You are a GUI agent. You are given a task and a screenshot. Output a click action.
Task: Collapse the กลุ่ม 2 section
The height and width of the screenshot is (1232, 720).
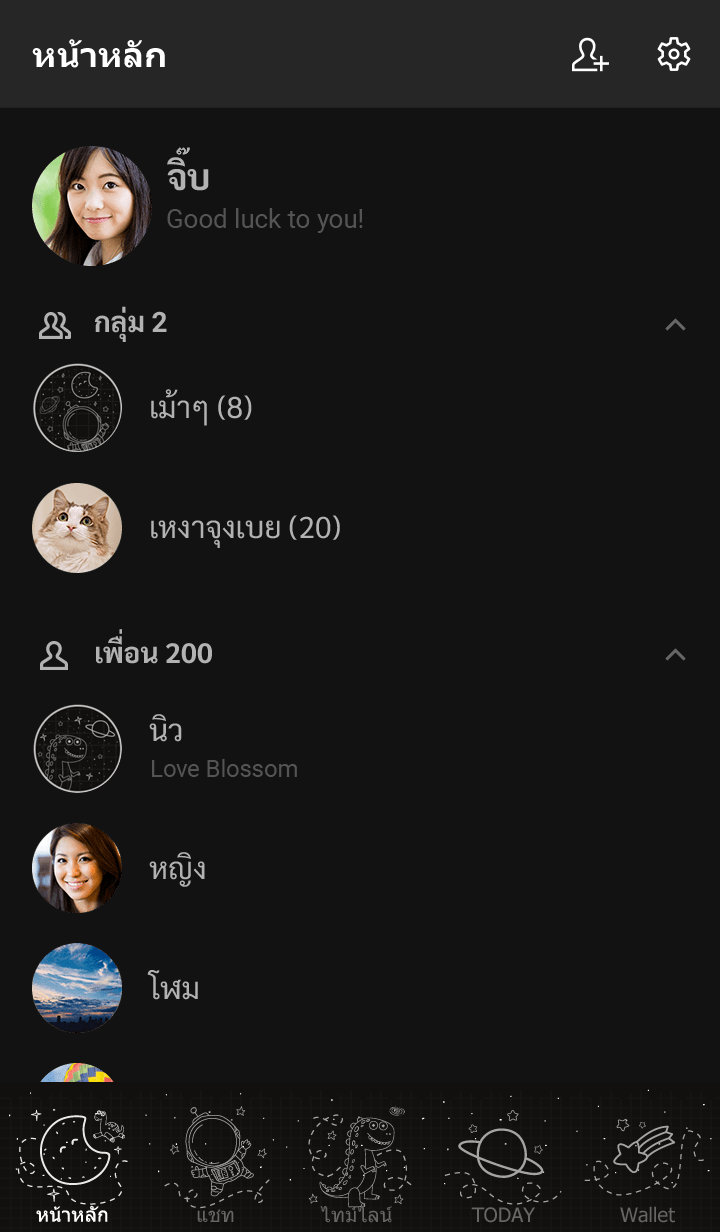pyautogui.click(x=676, y=324)
